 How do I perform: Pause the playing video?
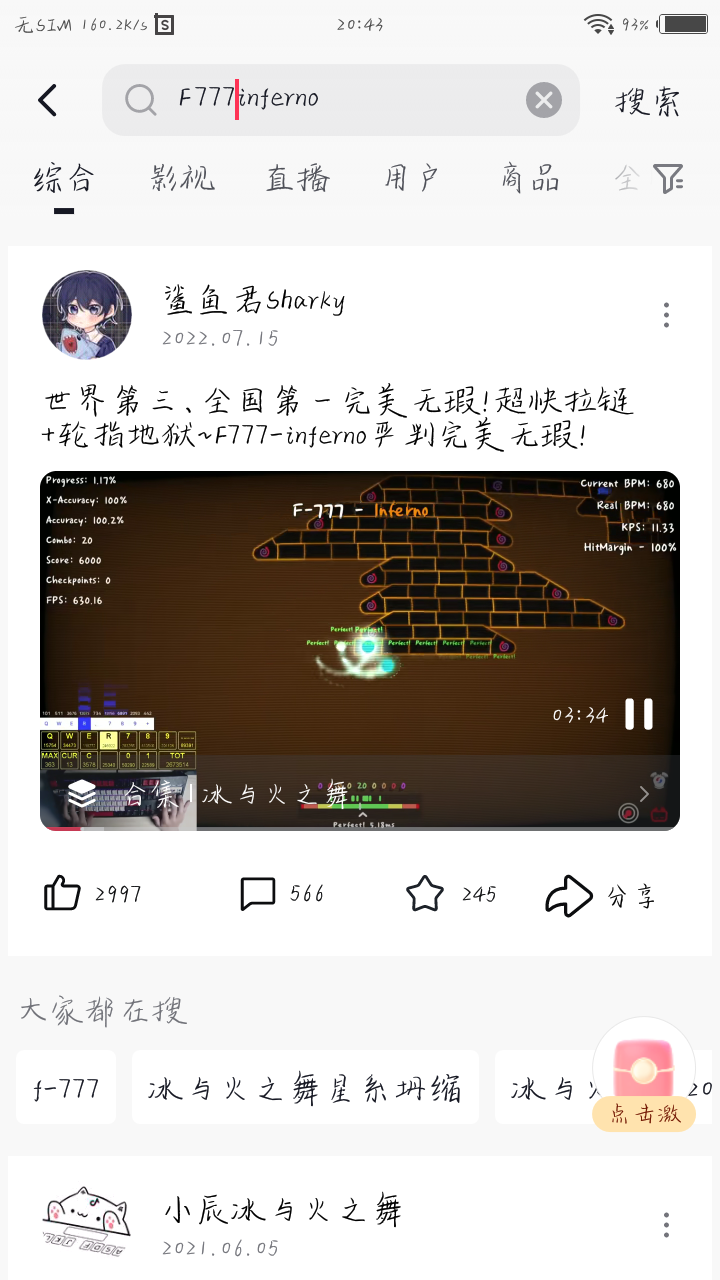[639, 714]
